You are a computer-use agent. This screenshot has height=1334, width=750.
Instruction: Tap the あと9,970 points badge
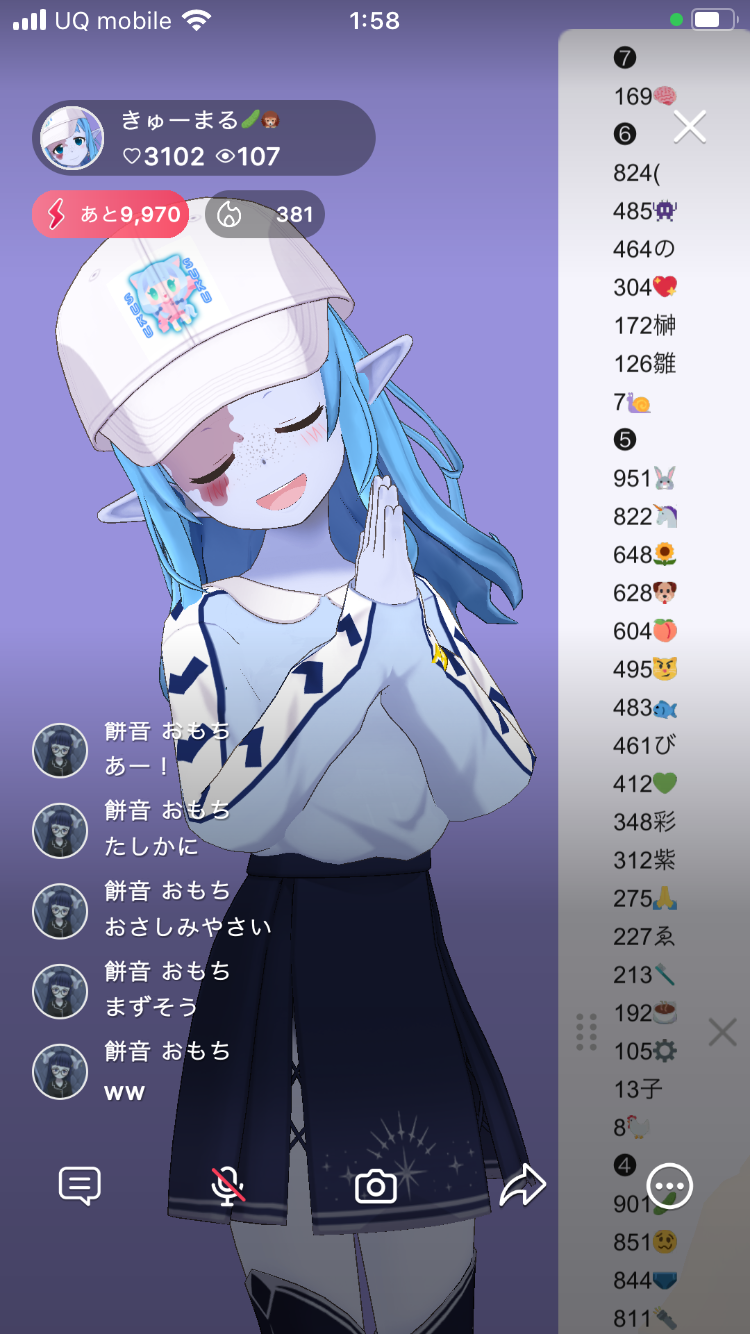[x=110, y=214]
